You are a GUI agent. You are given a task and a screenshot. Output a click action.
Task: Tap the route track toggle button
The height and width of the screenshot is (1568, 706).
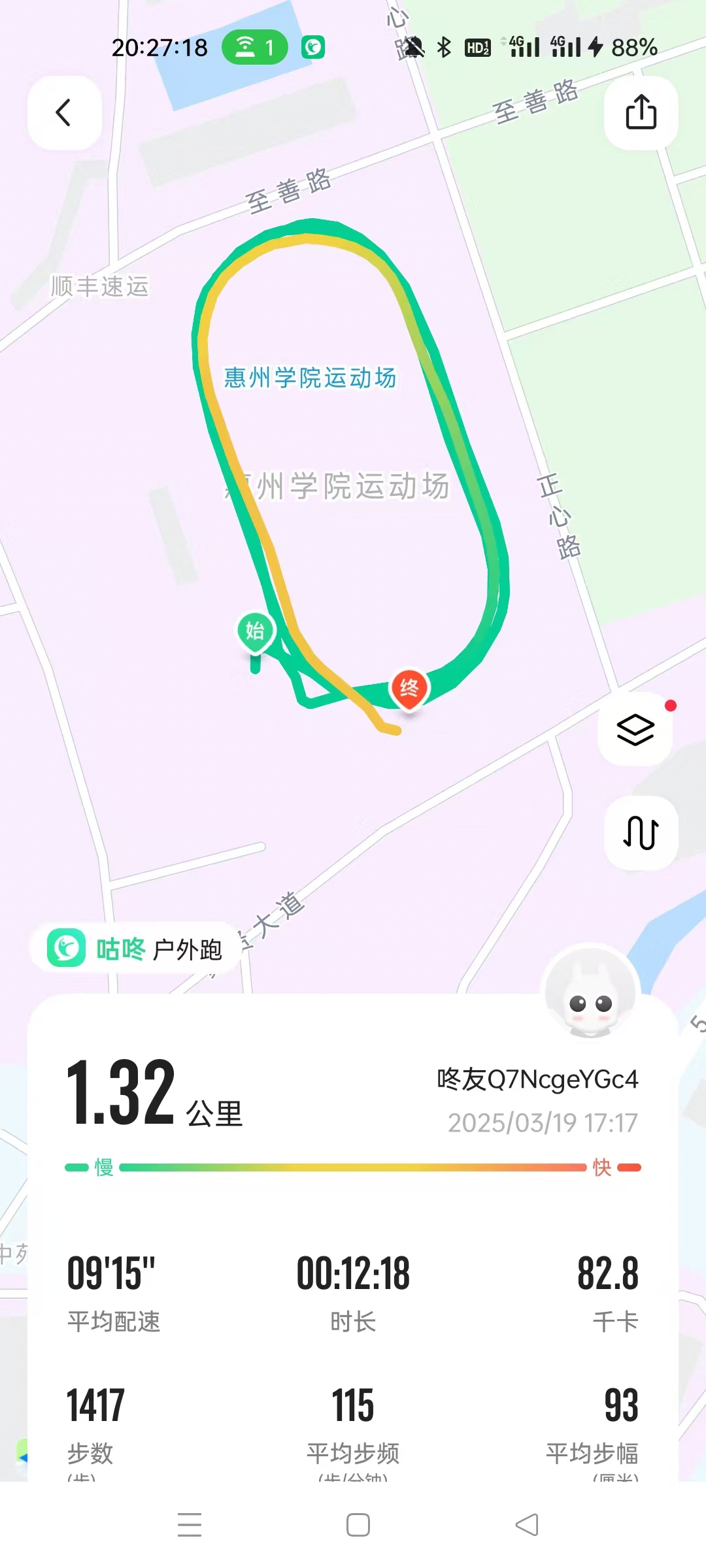[x=641, y=832]
